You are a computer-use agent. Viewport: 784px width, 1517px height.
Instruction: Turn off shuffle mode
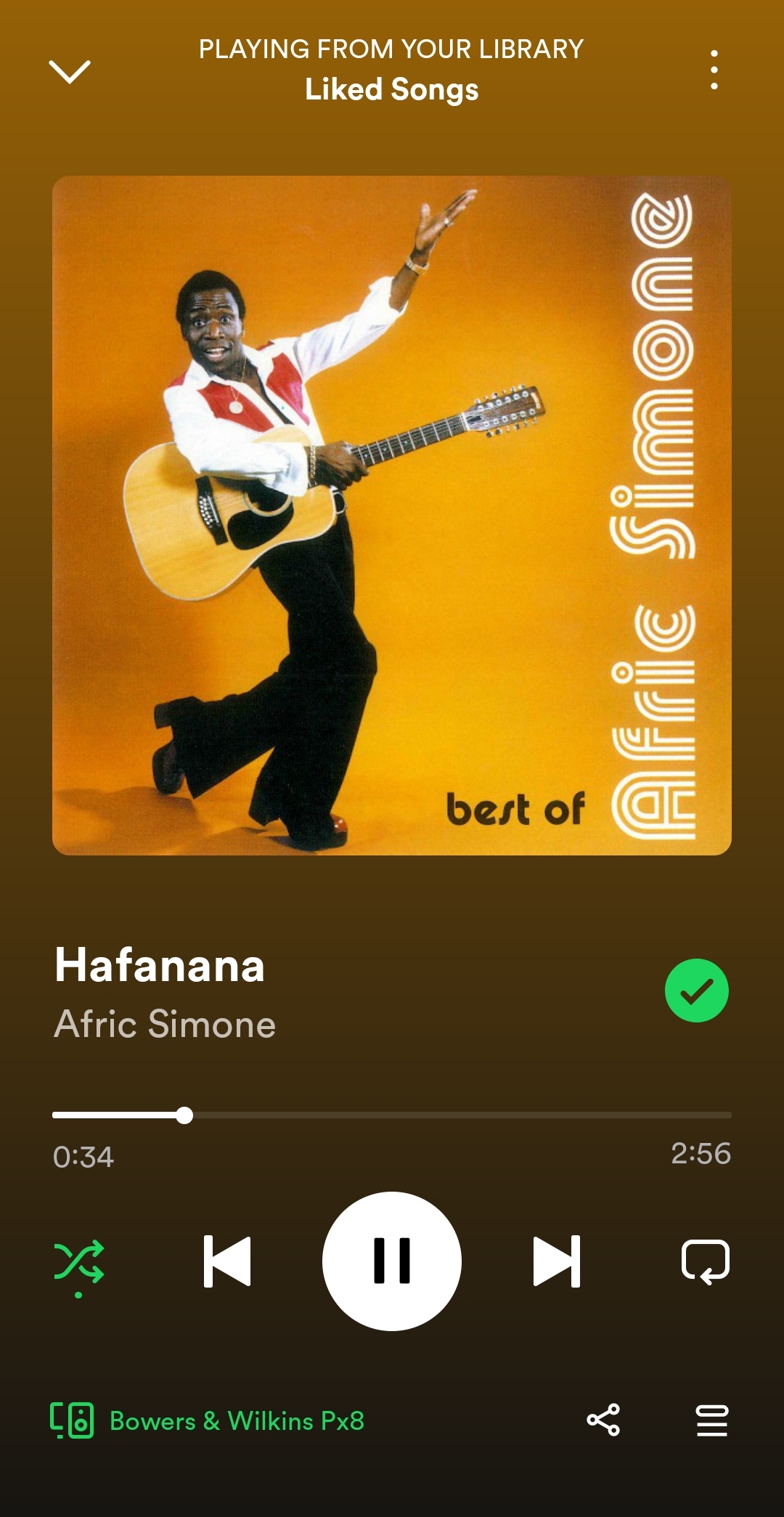point(78,1261)
